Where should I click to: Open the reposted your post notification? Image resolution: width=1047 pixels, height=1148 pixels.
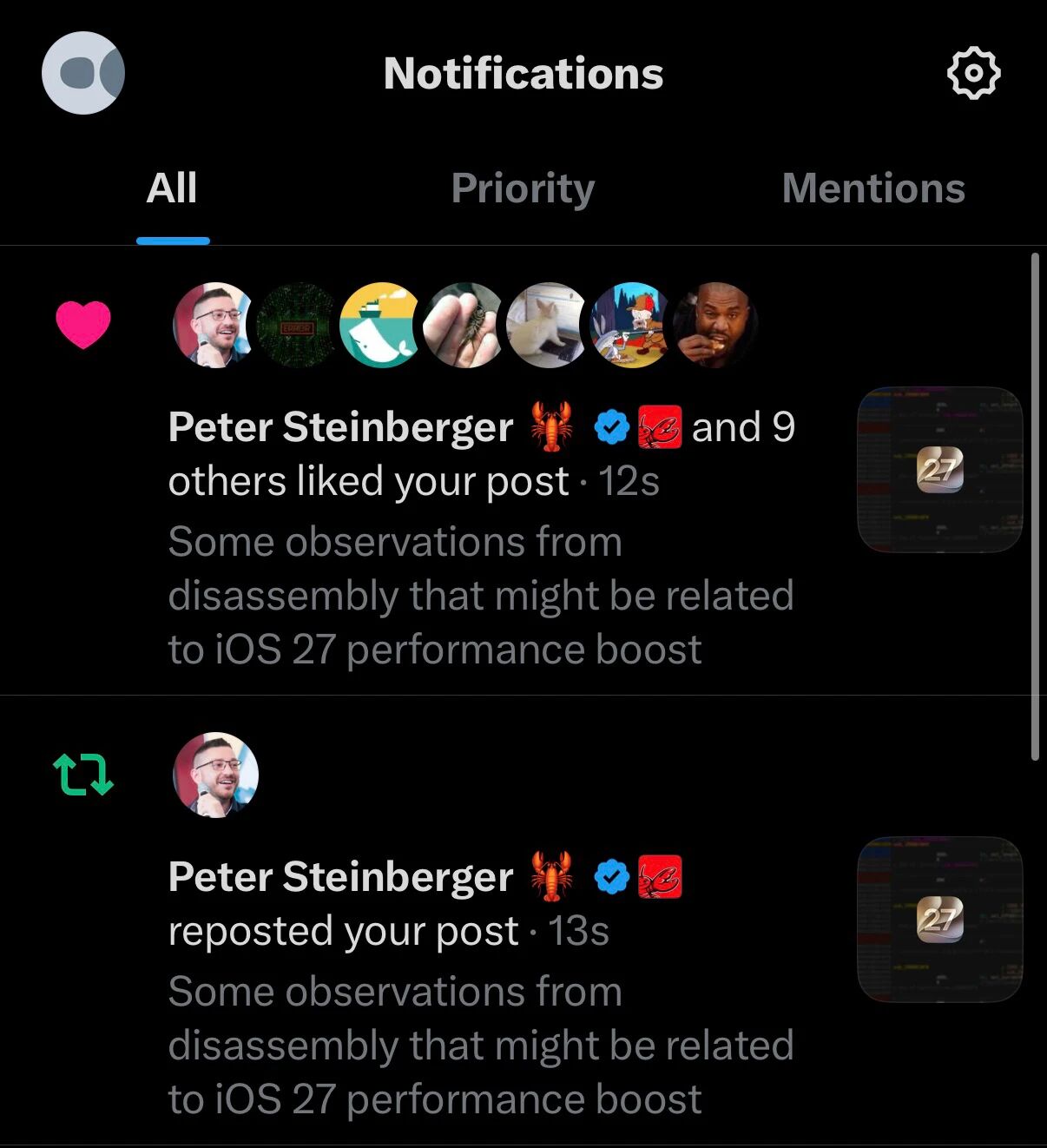[x=523, y=920]
